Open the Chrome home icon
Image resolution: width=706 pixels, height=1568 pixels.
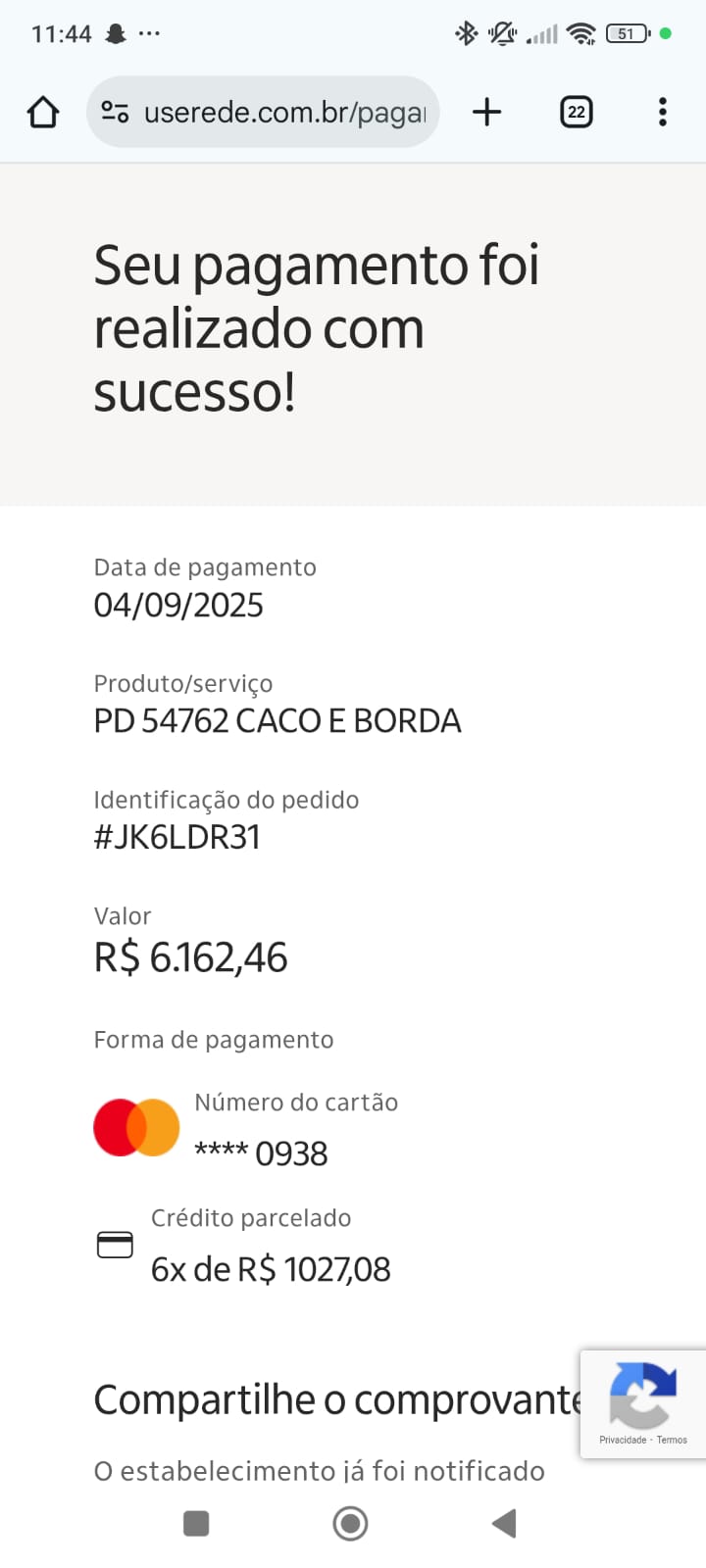point(41,111)
